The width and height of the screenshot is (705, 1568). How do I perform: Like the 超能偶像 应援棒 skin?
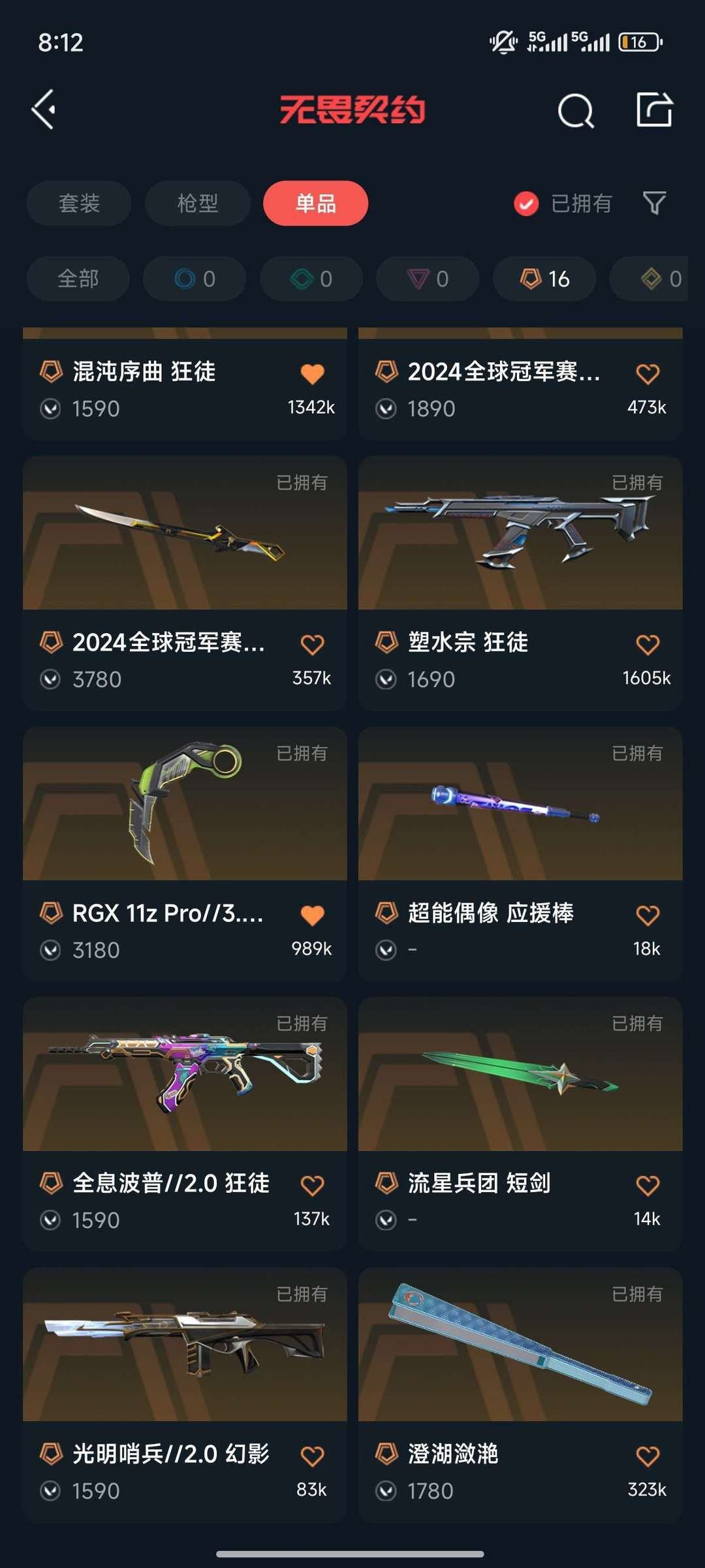coord(648,915)
